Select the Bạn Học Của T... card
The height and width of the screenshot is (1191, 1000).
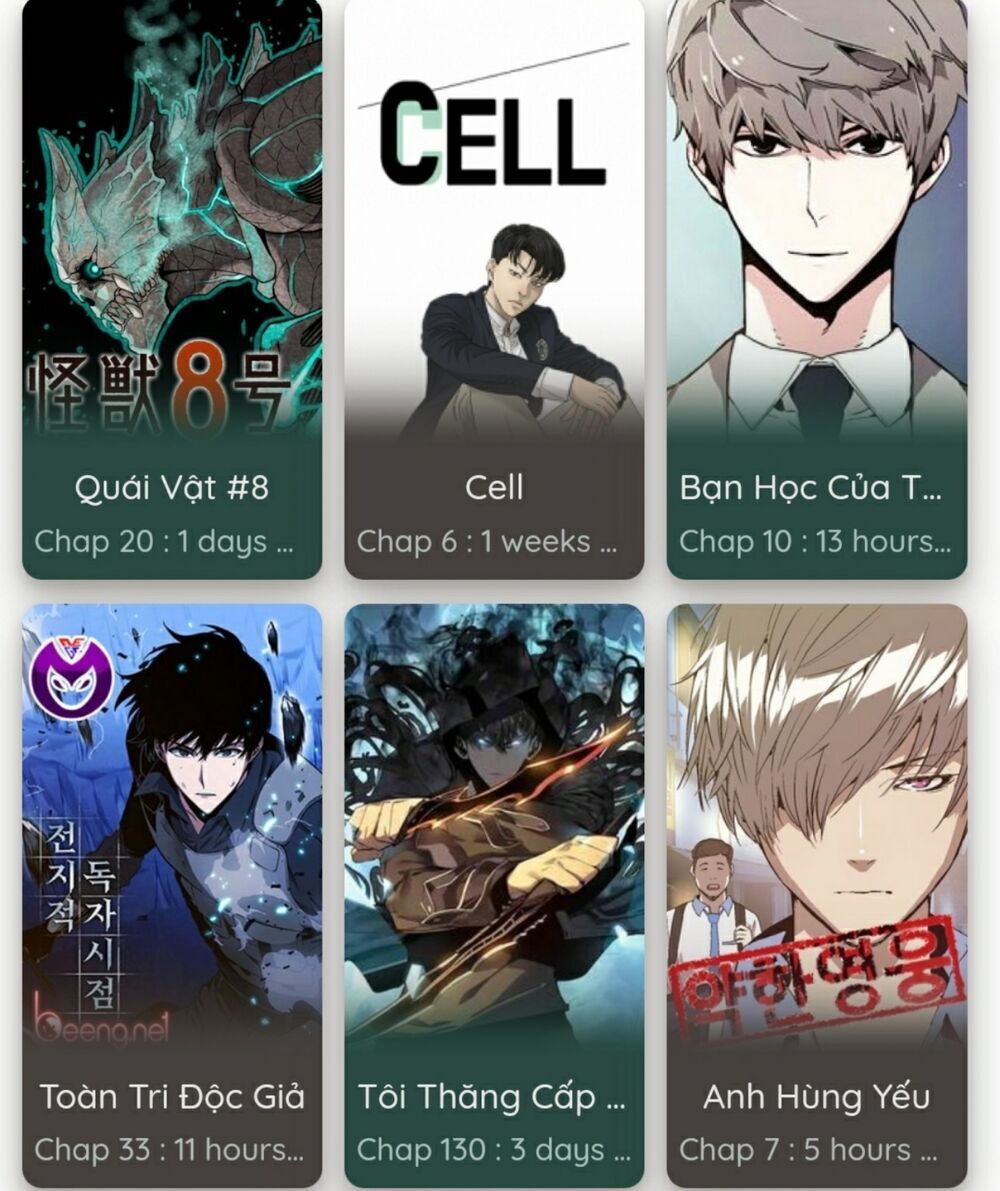coord(817,290)
